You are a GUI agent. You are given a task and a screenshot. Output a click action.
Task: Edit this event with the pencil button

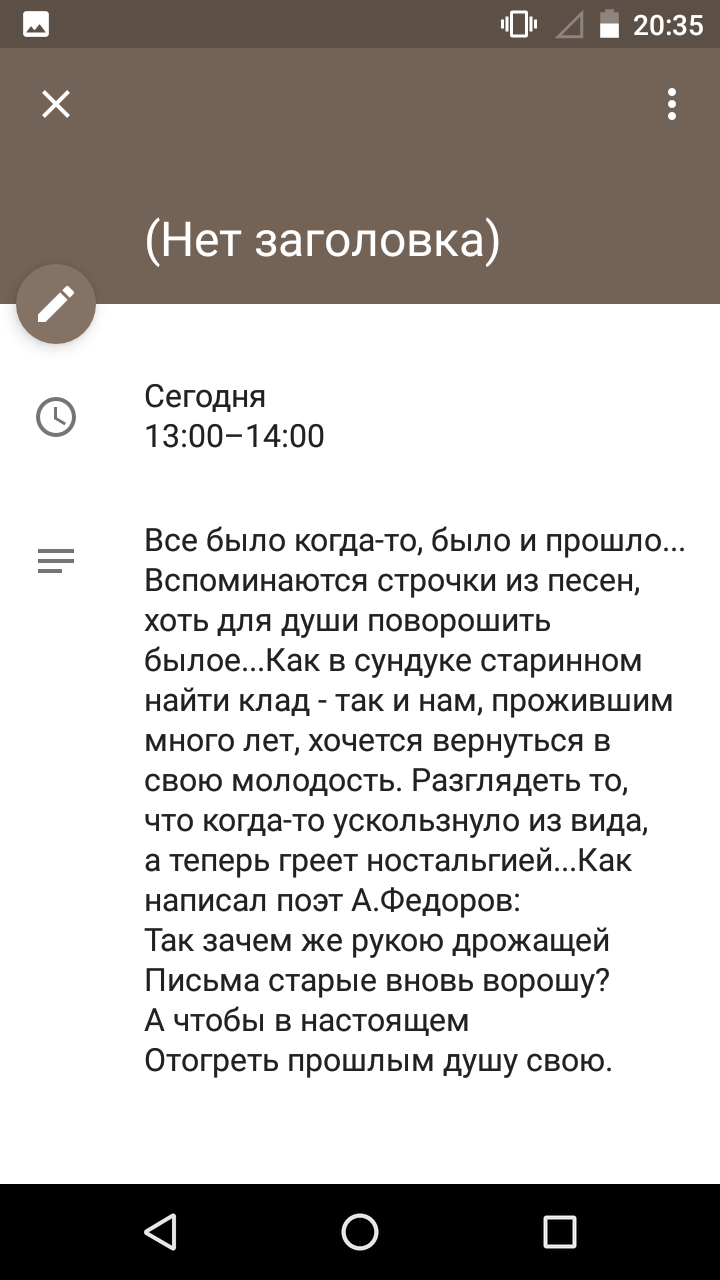coord(56,304)
